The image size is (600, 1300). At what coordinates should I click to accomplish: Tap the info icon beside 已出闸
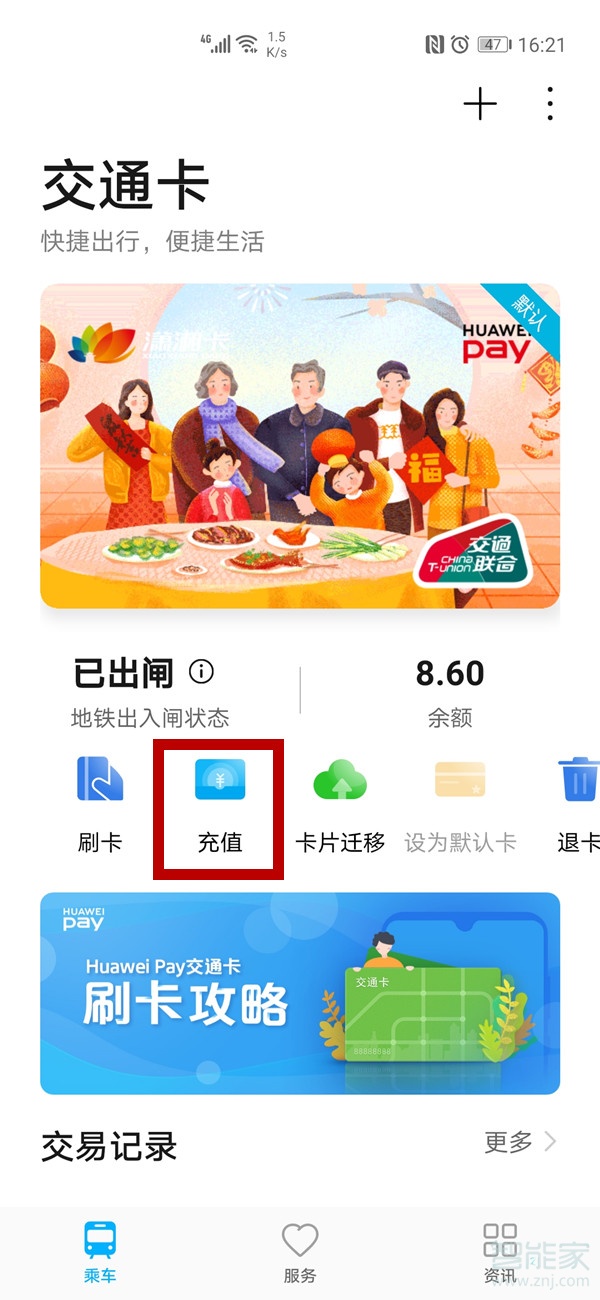tap(201, 672)
